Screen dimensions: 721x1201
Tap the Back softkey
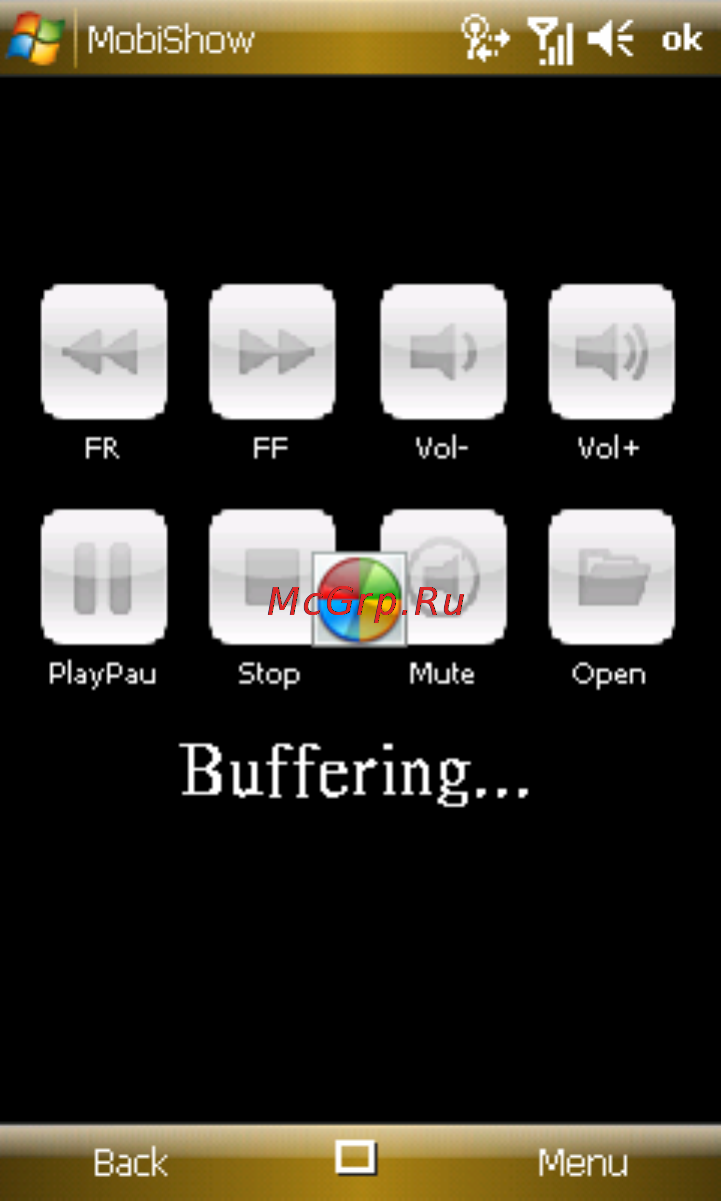click(130, 1163)
